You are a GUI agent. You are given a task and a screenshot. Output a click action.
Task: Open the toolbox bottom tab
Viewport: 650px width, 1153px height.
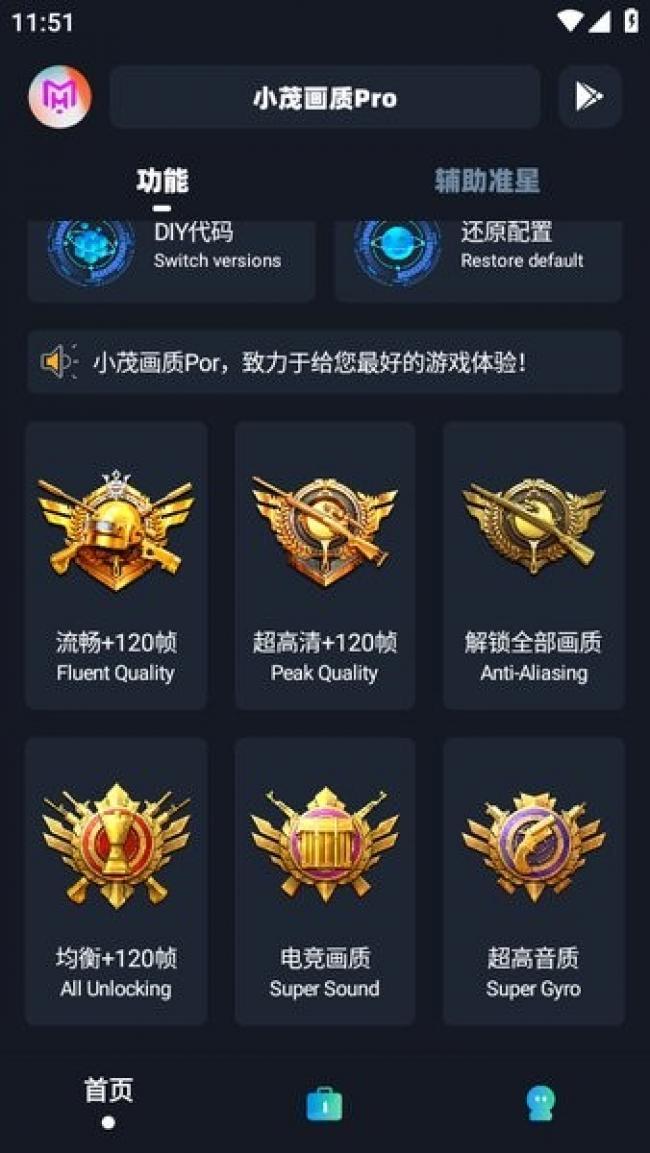(324, 1104)
